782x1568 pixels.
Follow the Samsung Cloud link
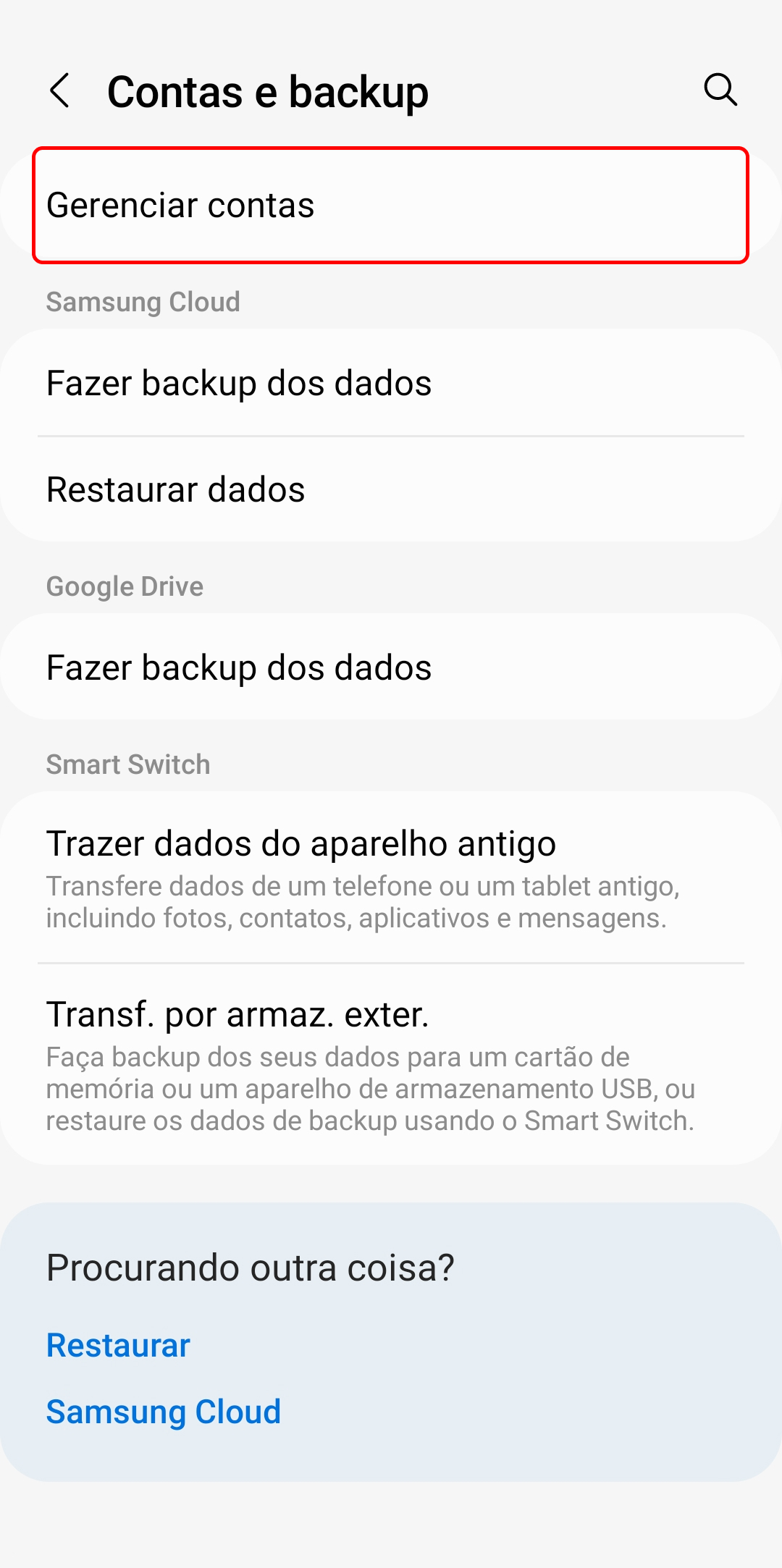tap(164, 1412)
